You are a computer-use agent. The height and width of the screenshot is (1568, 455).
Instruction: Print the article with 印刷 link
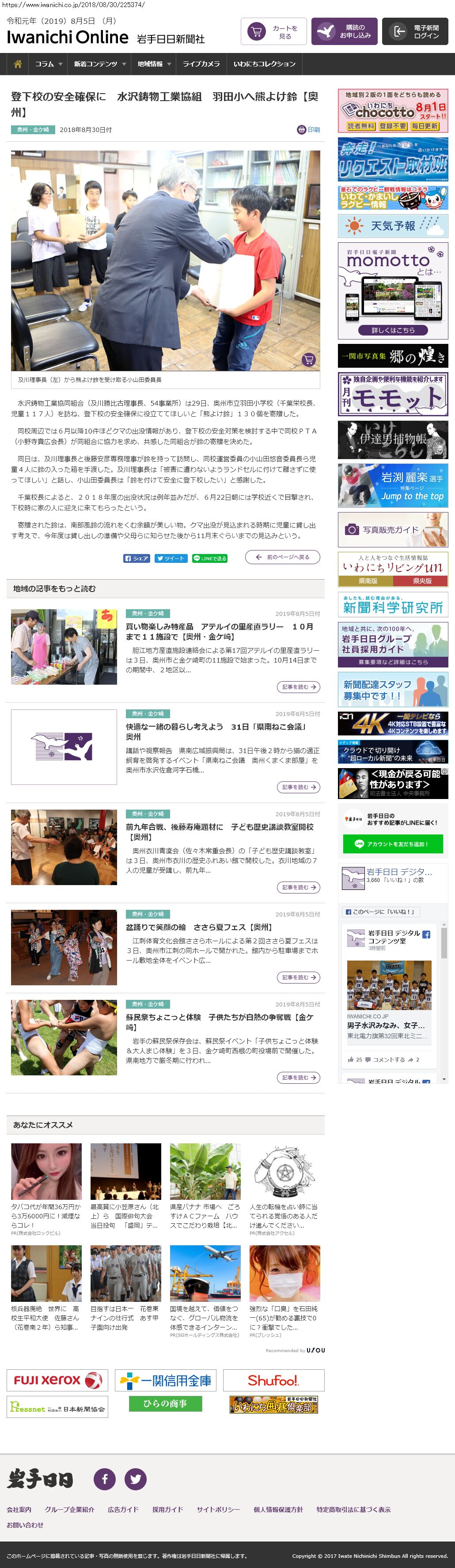pos(308,130)
